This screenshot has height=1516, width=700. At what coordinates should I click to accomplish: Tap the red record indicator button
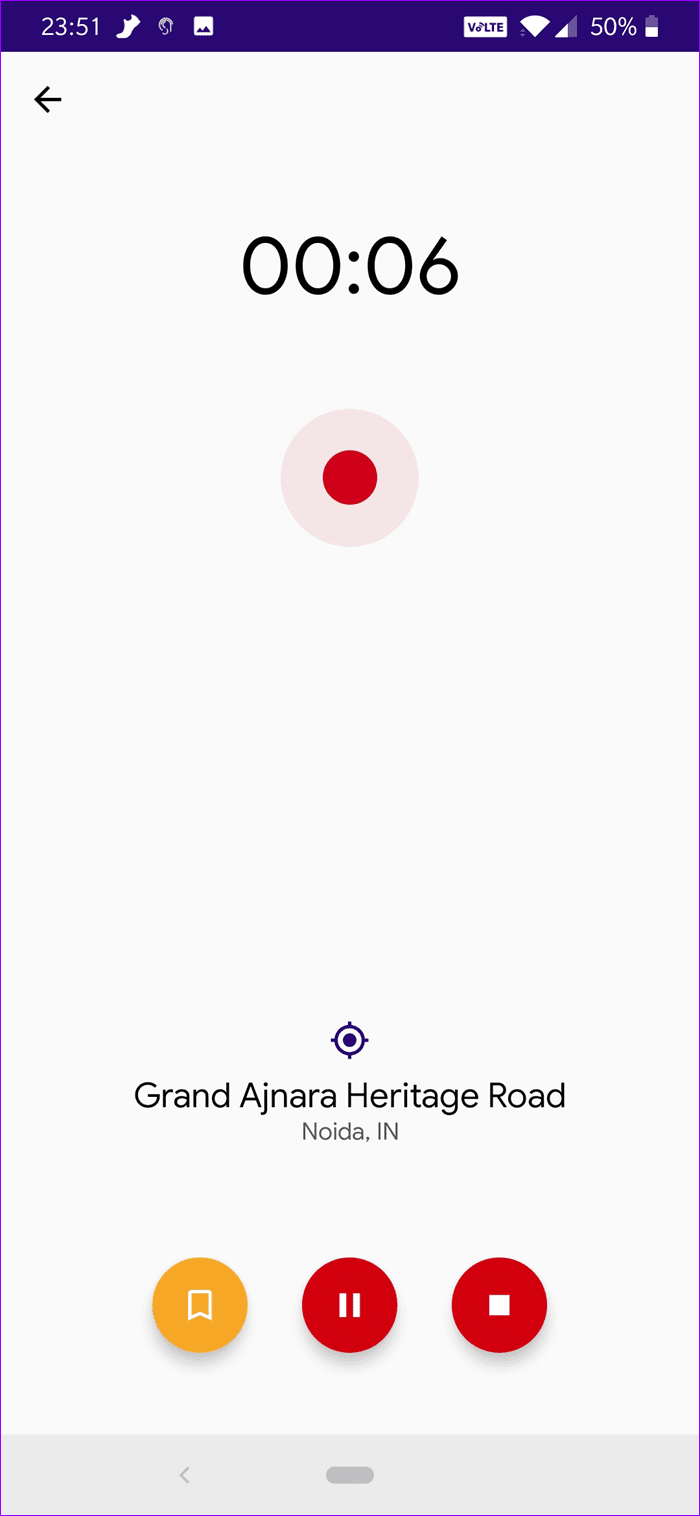(350, 478)
